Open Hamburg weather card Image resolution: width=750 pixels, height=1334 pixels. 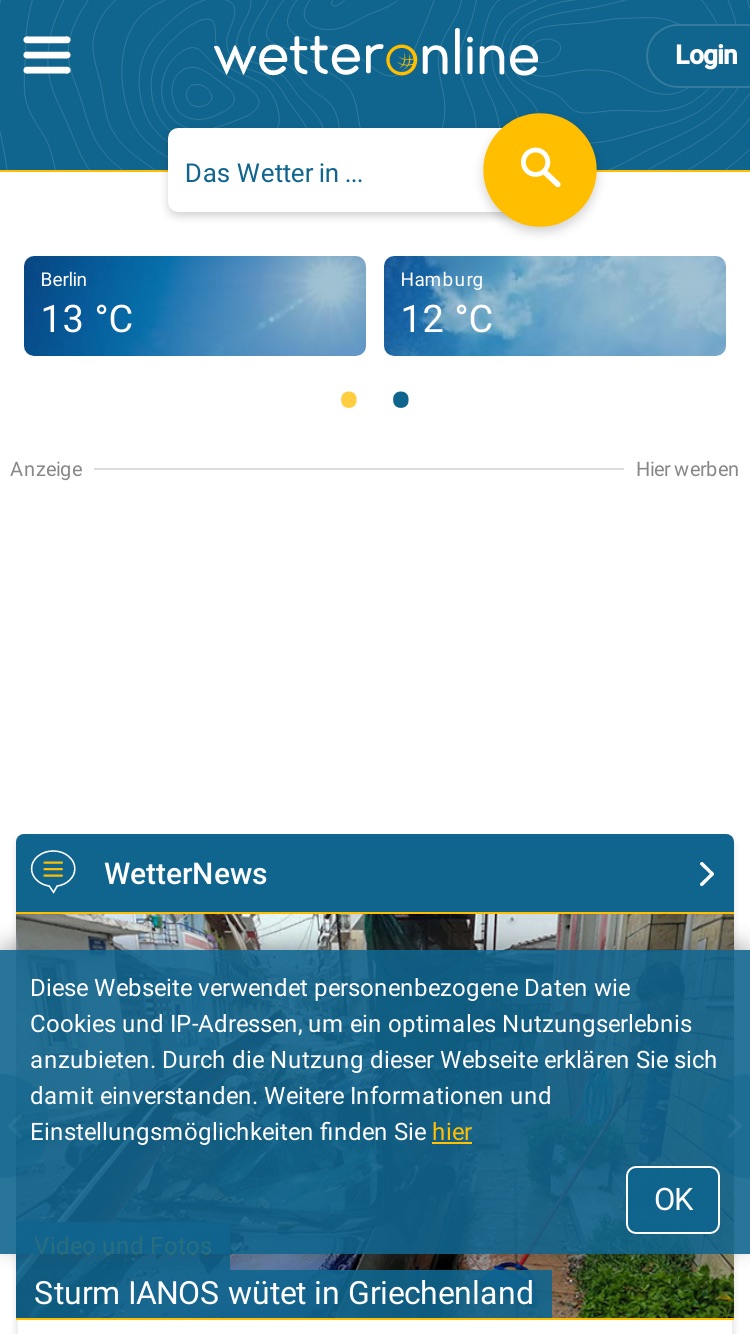(x=555, y=306)
